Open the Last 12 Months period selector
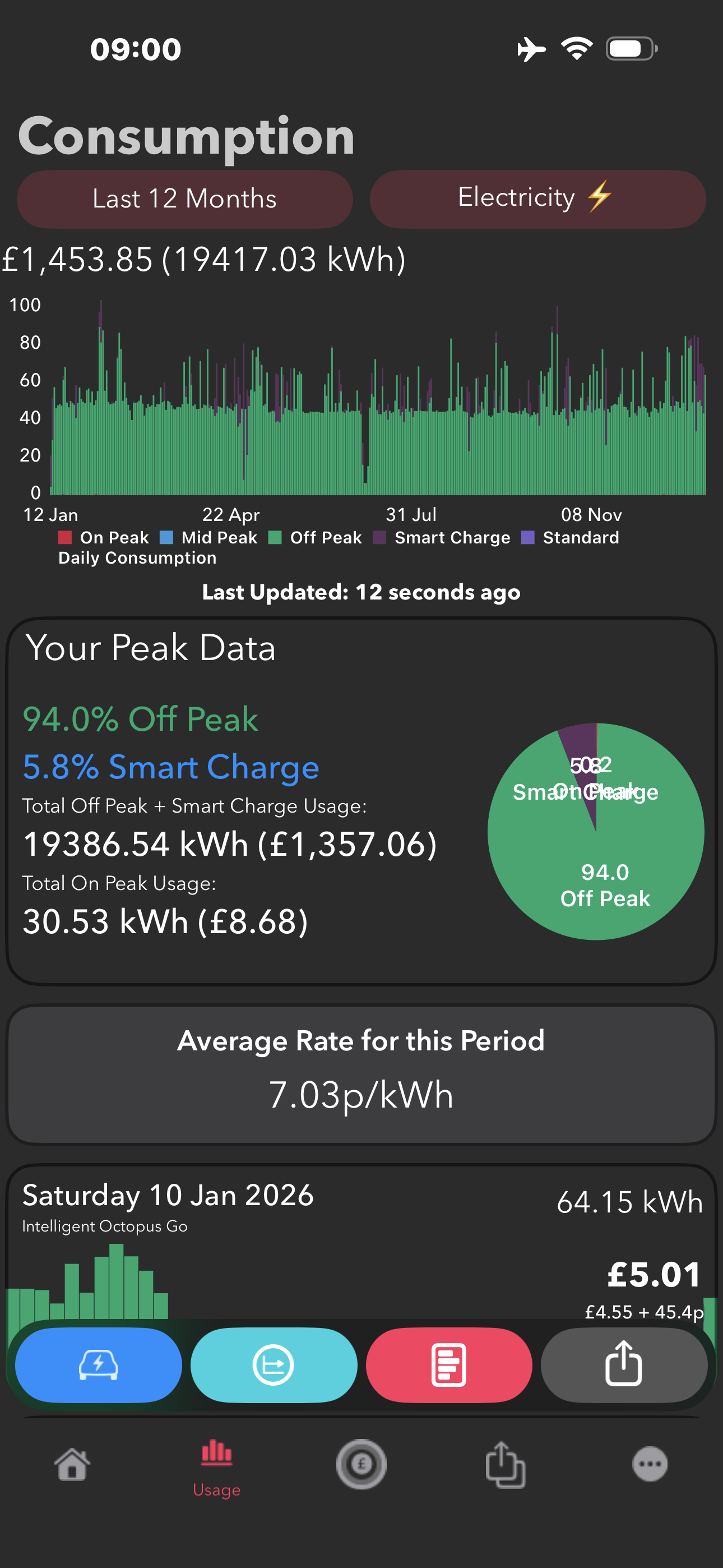This screenshot has width=723, height=1568. 184,199
